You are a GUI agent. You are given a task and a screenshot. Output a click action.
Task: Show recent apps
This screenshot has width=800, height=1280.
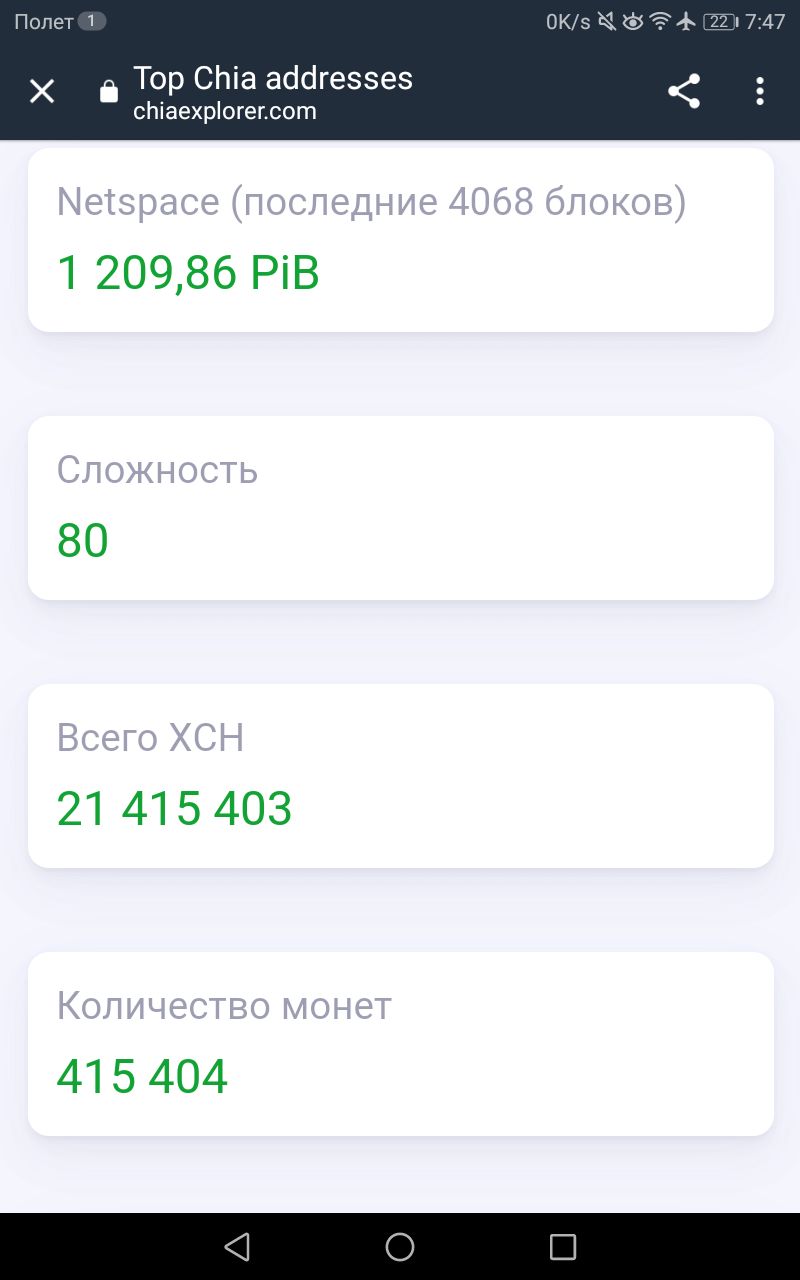pos(563,1246)
